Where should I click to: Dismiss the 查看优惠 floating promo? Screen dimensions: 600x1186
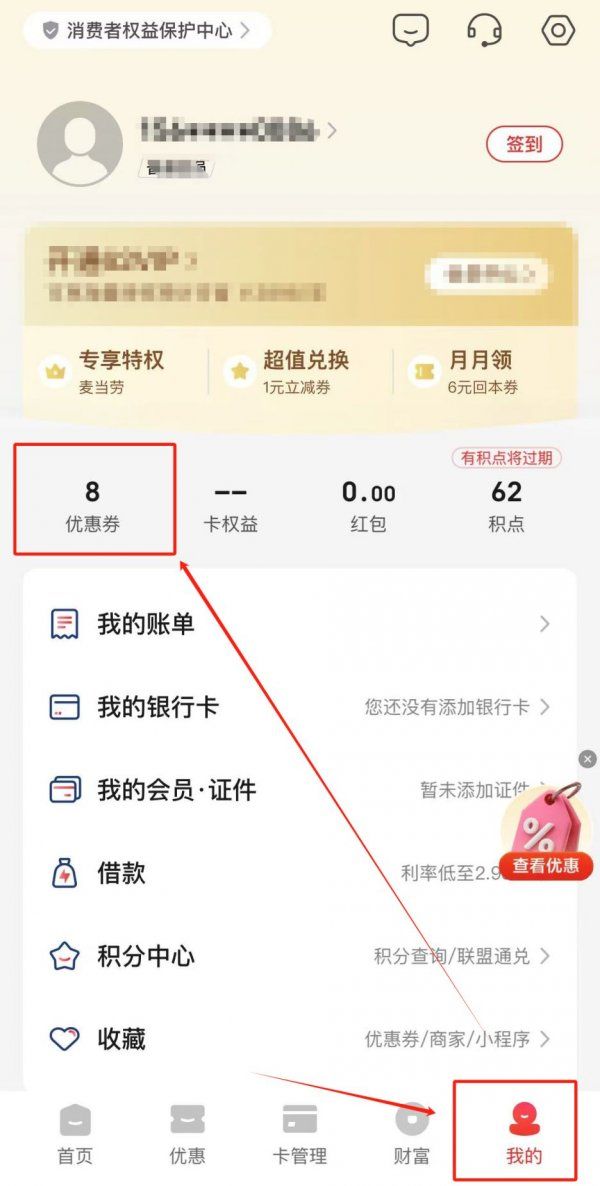[x=588, y=759]
